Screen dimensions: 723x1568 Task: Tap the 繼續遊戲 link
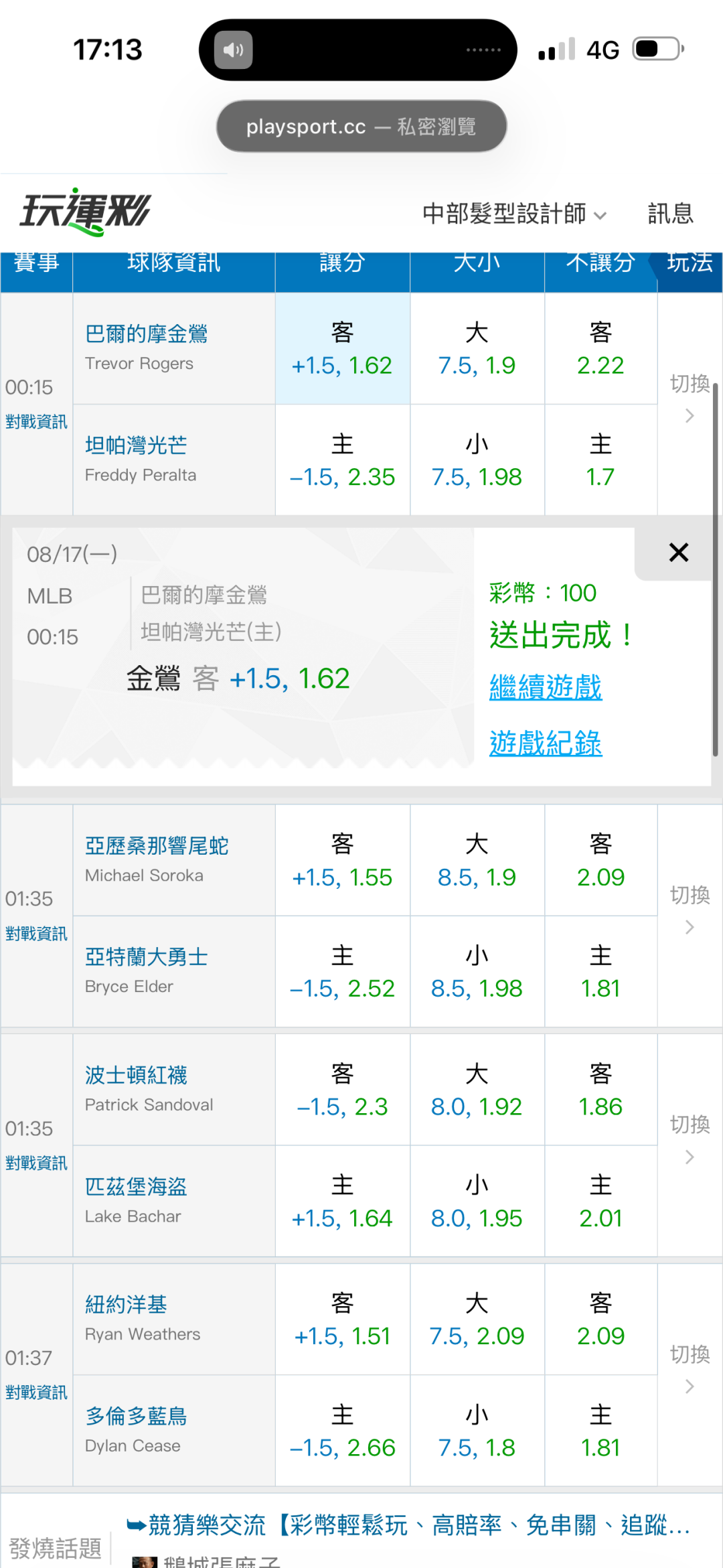pos(546,688)
